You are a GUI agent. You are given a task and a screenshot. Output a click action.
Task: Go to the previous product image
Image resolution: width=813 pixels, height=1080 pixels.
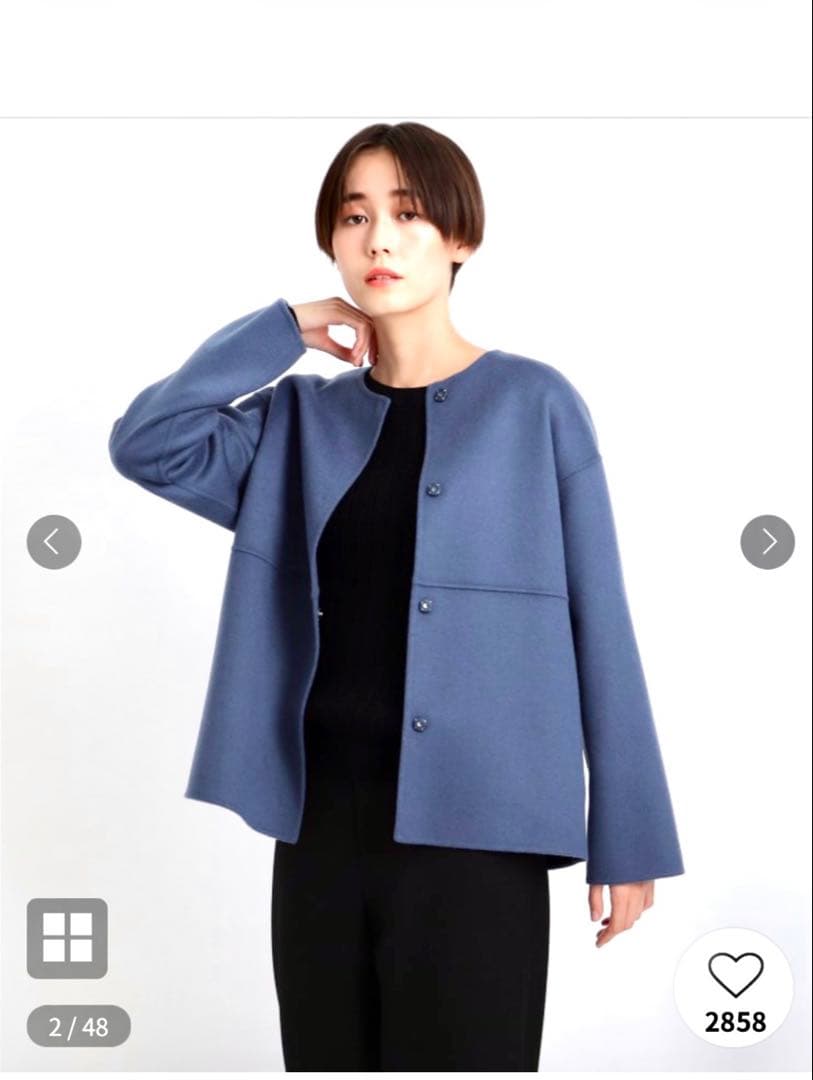click(x=54, y=542)
